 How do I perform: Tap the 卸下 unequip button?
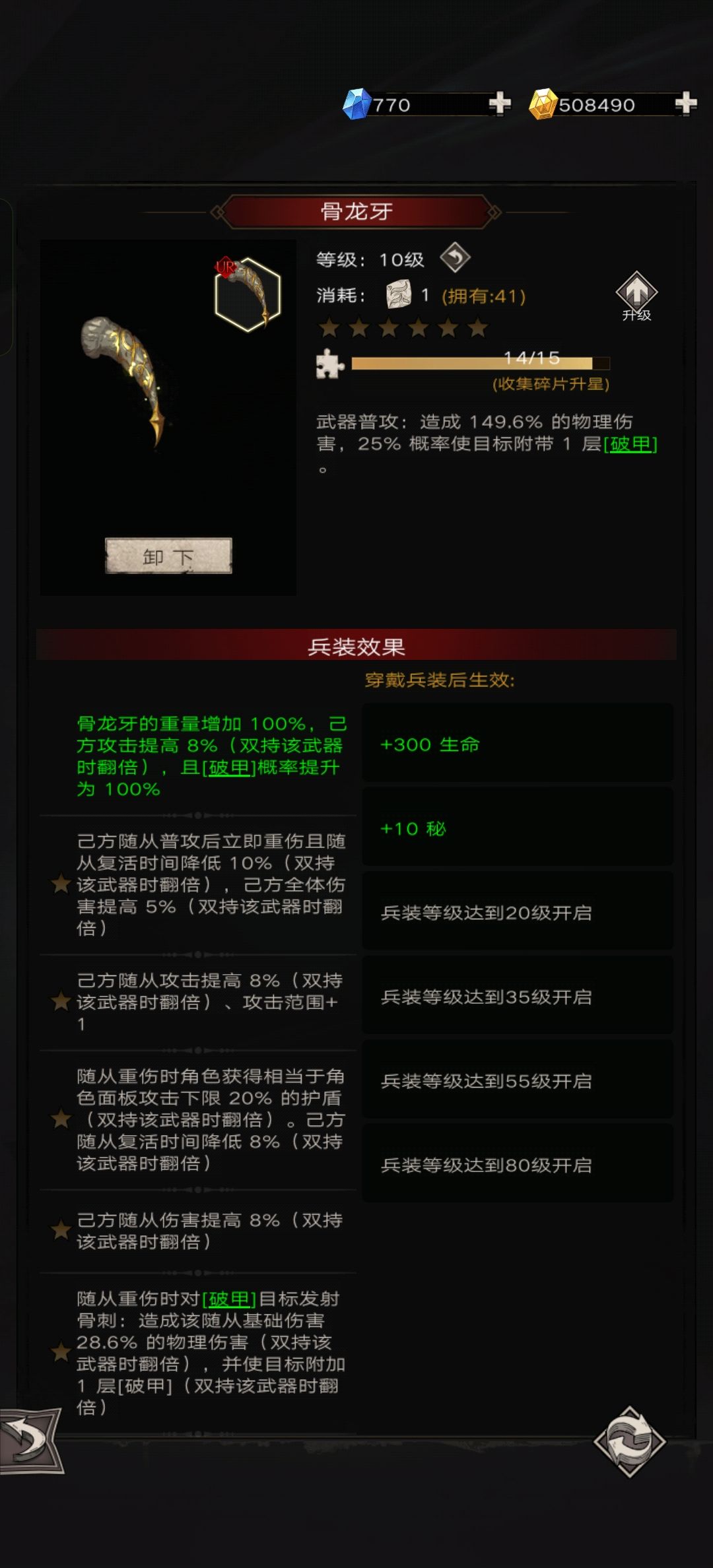click(168, 556)
